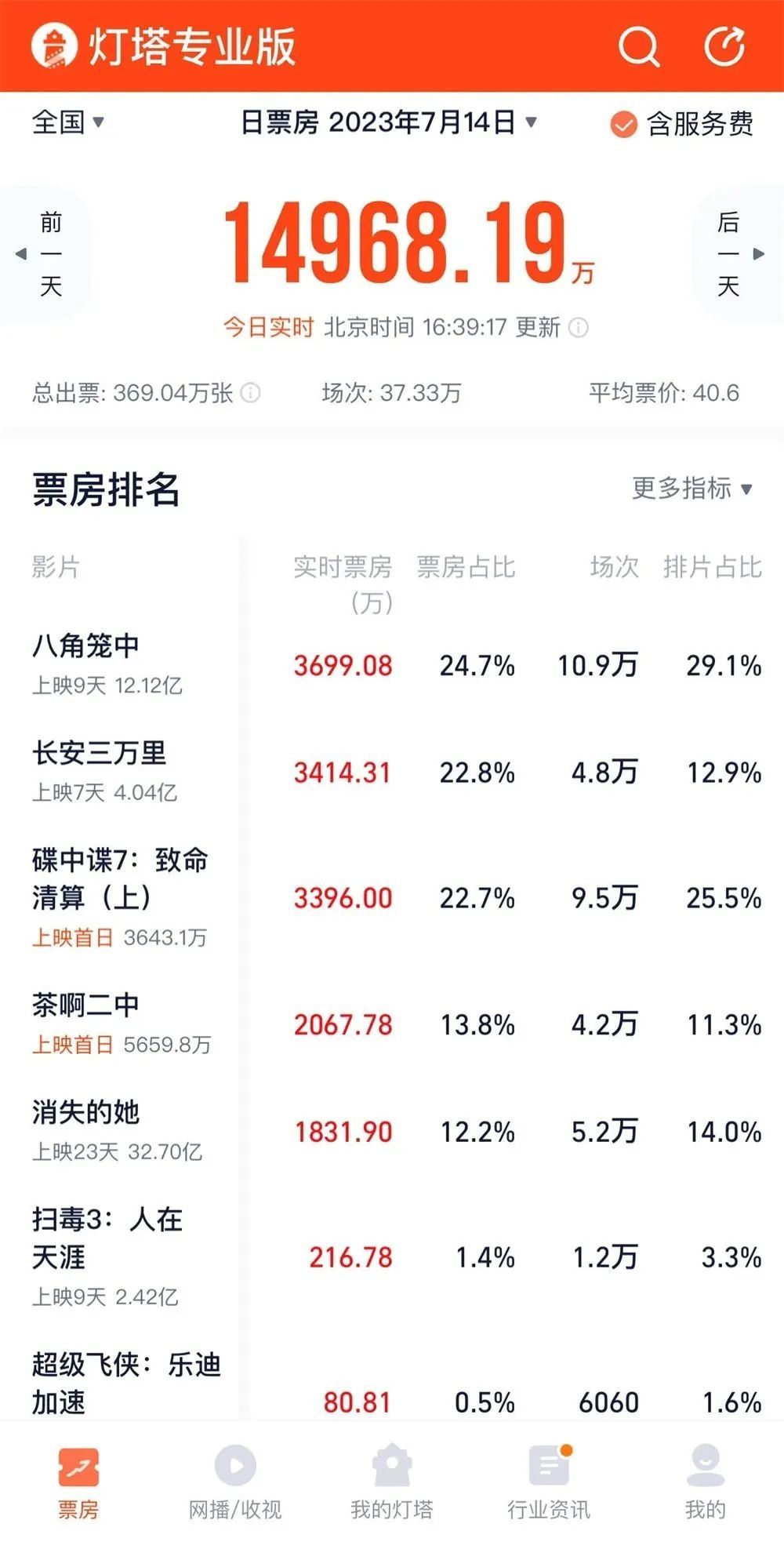This screenshot has width=784, height=1549.
Task: Switch to the 网播/收视 tab
Action: coord(235,1481)
